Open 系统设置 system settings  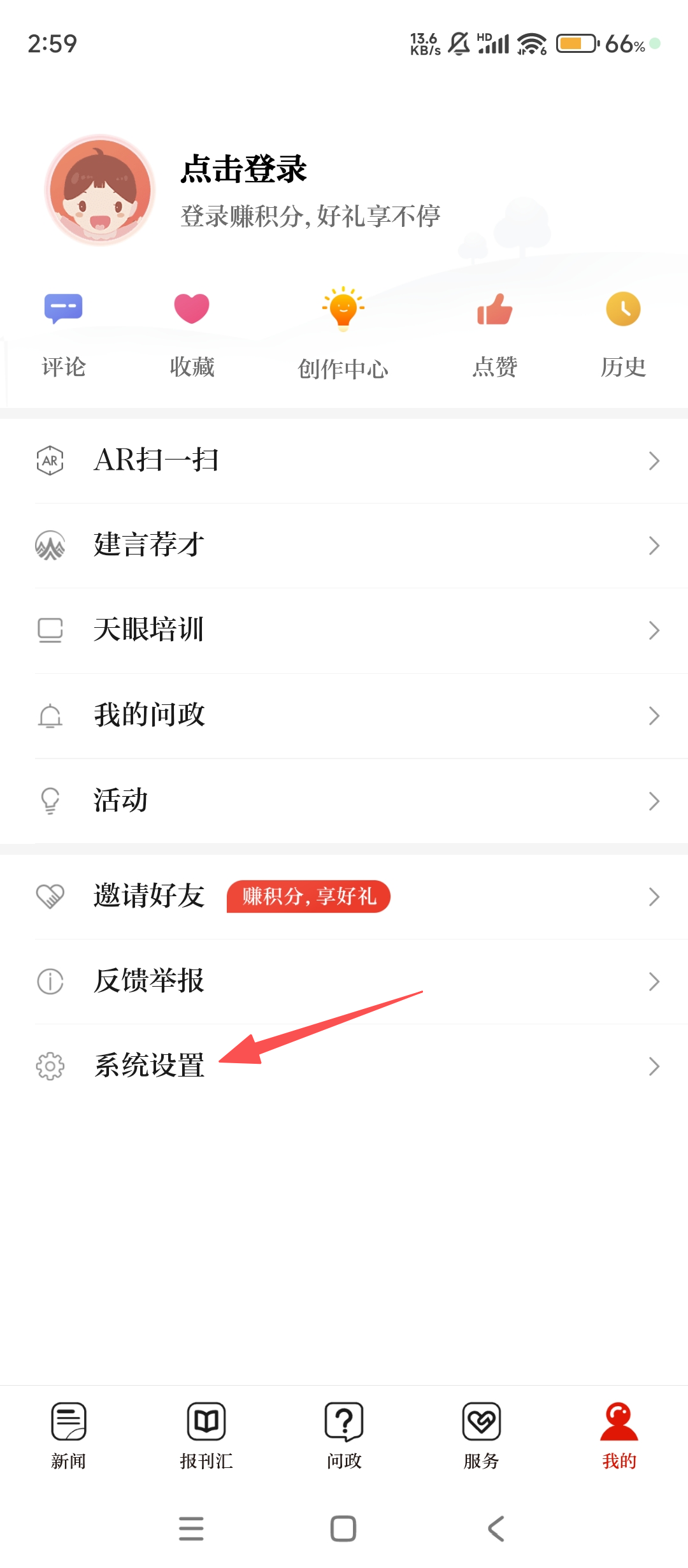pos(344,1066)
